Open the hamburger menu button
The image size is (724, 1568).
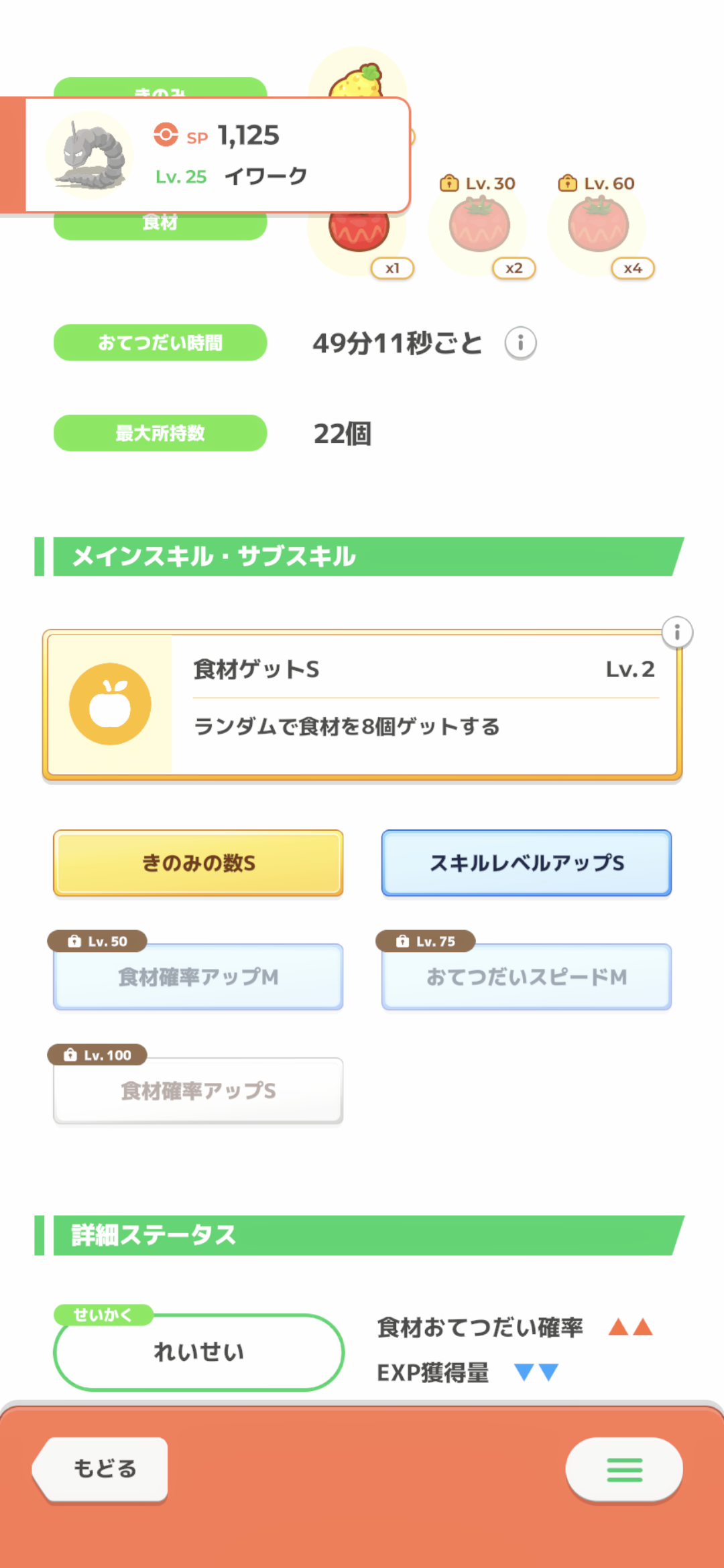[x=624, y=1469]
